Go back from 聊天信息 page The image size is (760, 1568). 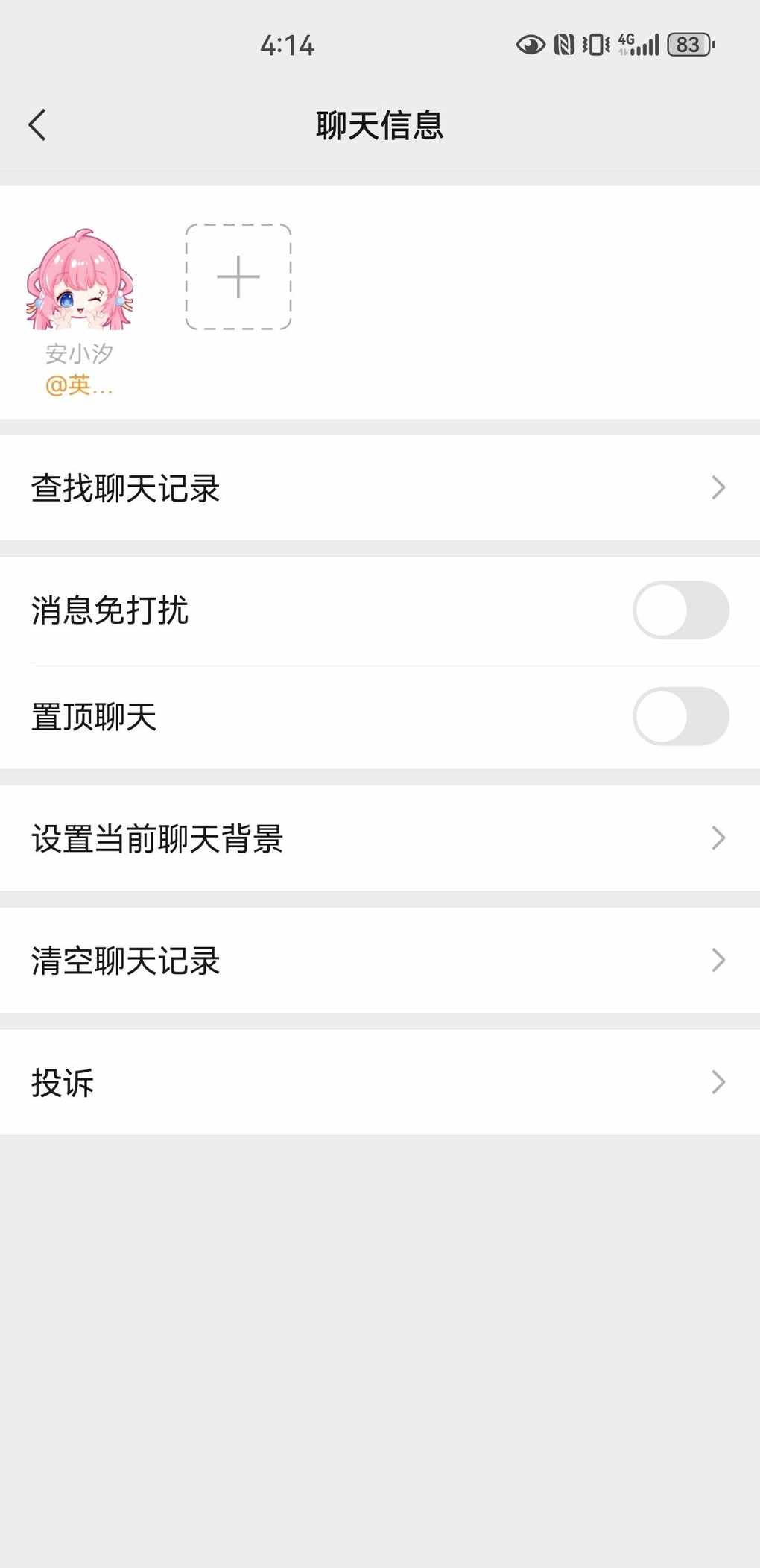(x=37, y=125)
